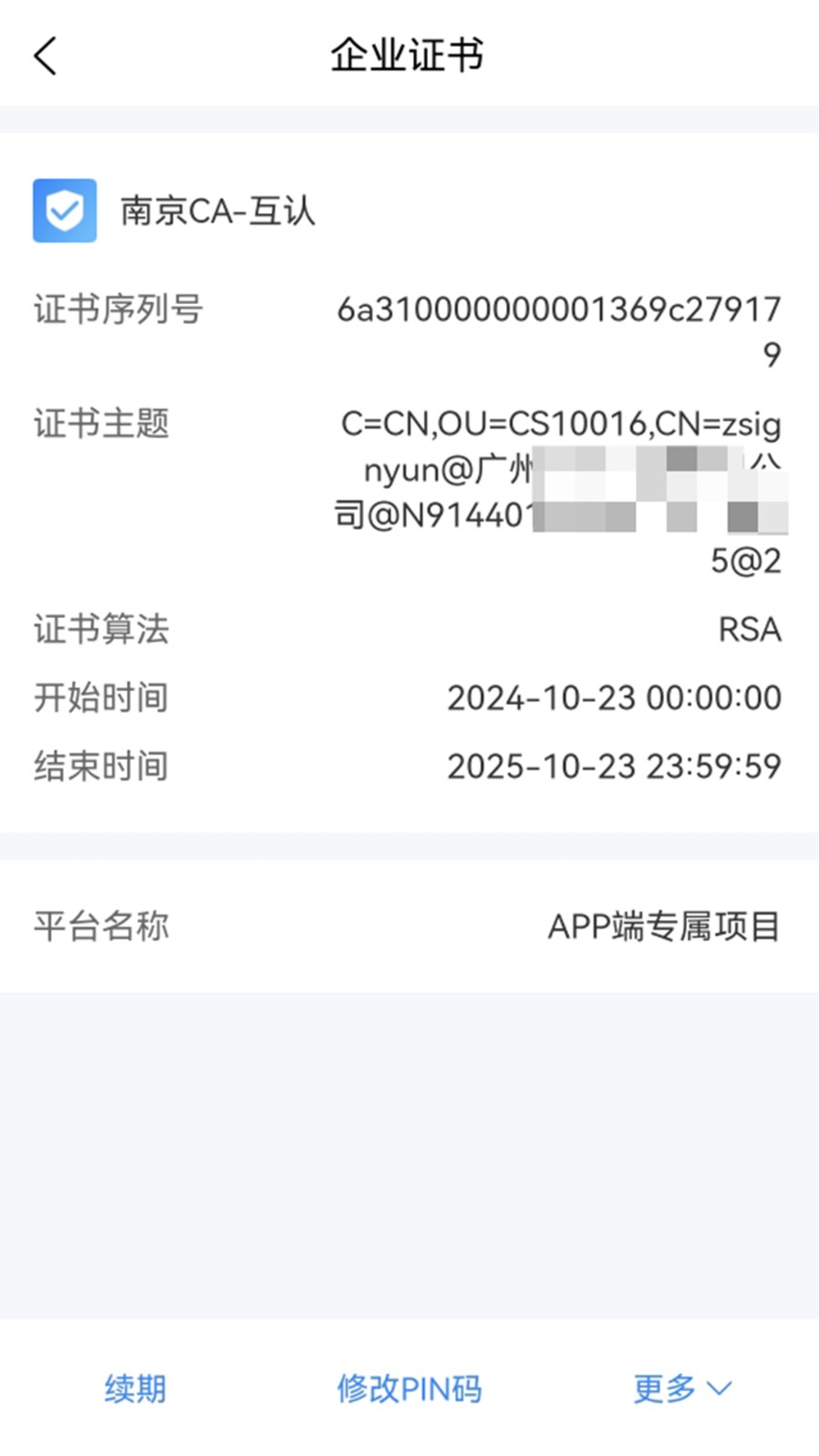
Task: Tap the back chevron in the header
Action: 45,55
